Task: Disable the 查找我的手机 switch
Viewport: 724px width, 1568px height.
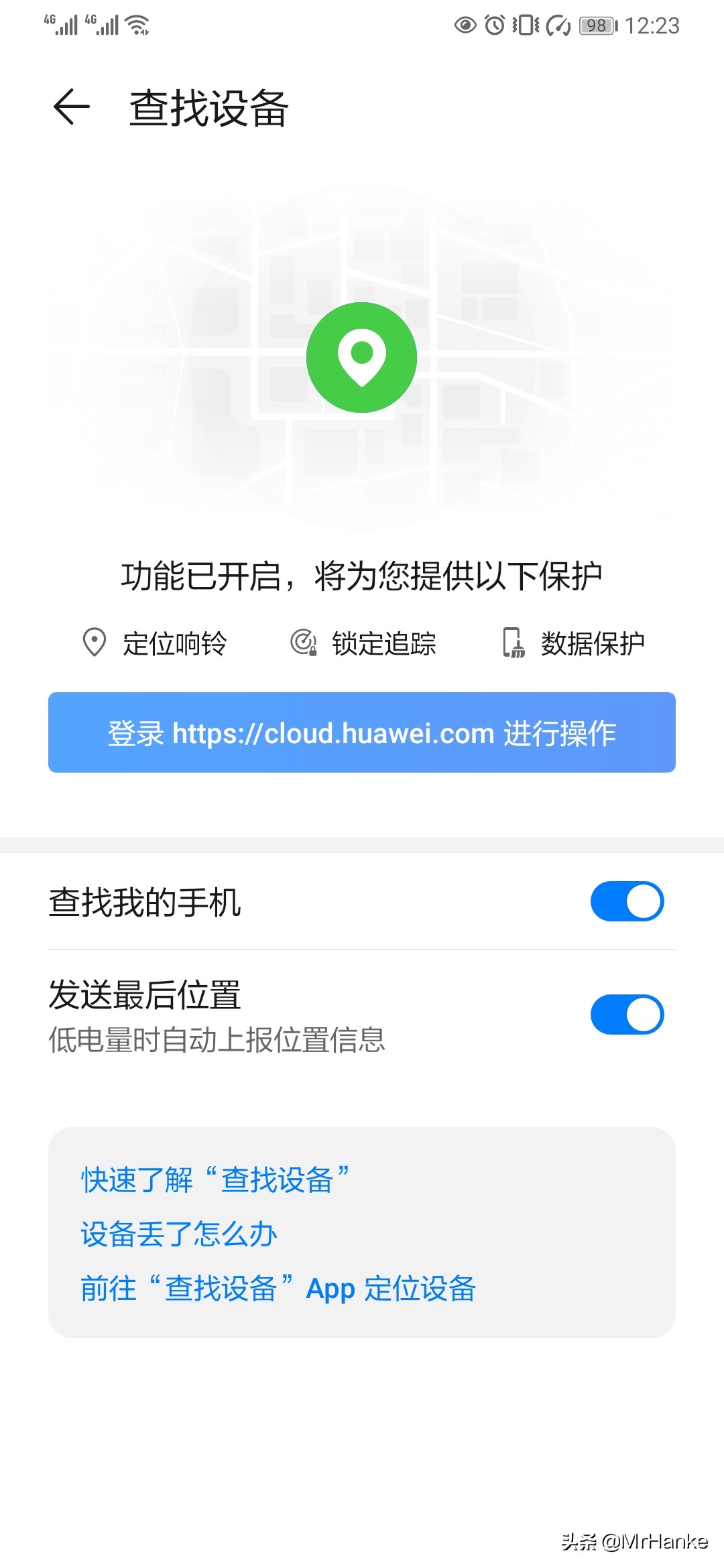Action: click(626, 903)
